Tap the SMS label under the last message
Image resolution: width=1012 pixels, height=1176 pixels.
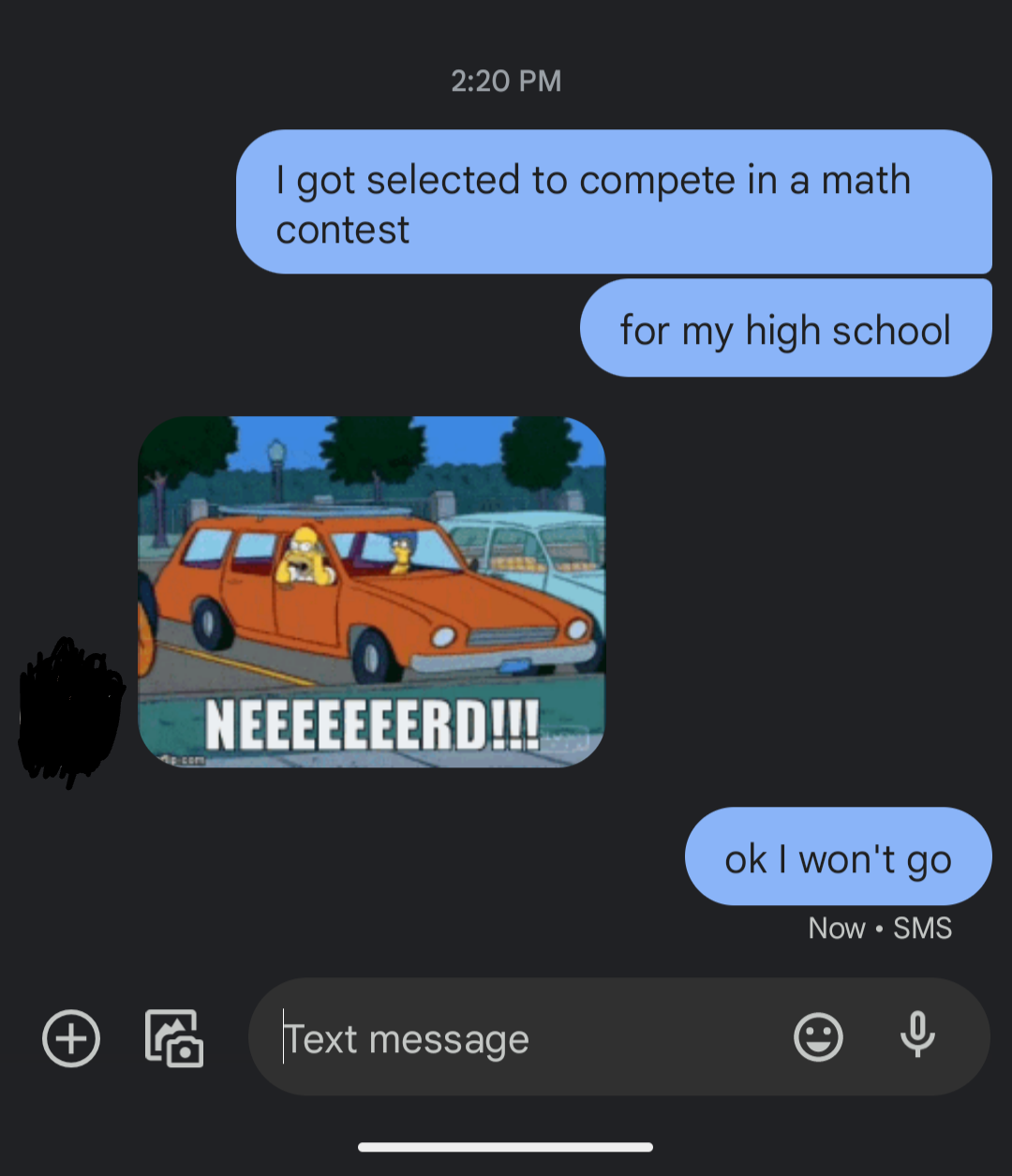pyautogui.click(x=922, y=929)
